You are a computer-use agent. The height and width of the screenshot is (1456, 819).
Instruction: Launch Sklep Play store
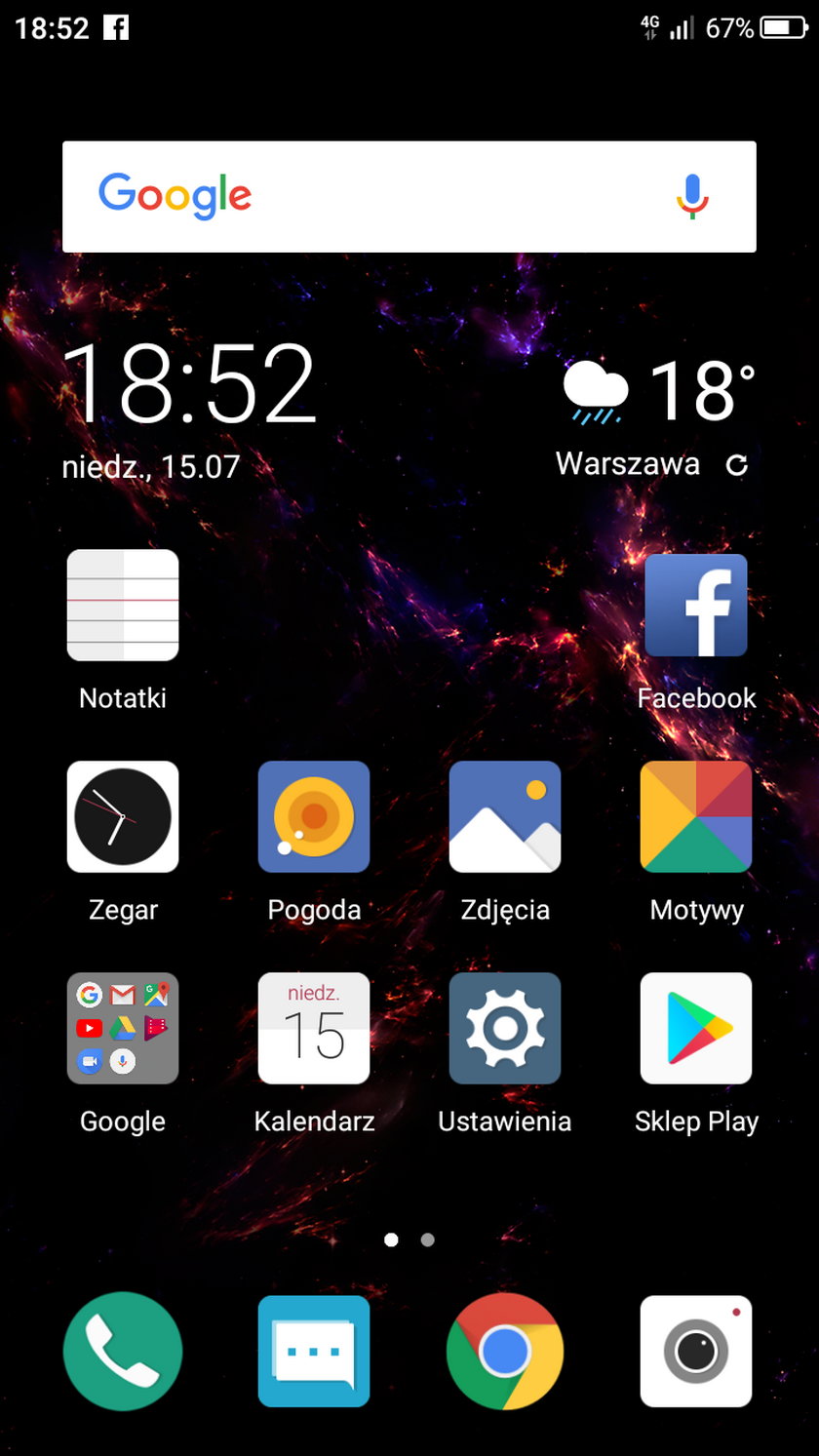click(x=696, y=1029)
